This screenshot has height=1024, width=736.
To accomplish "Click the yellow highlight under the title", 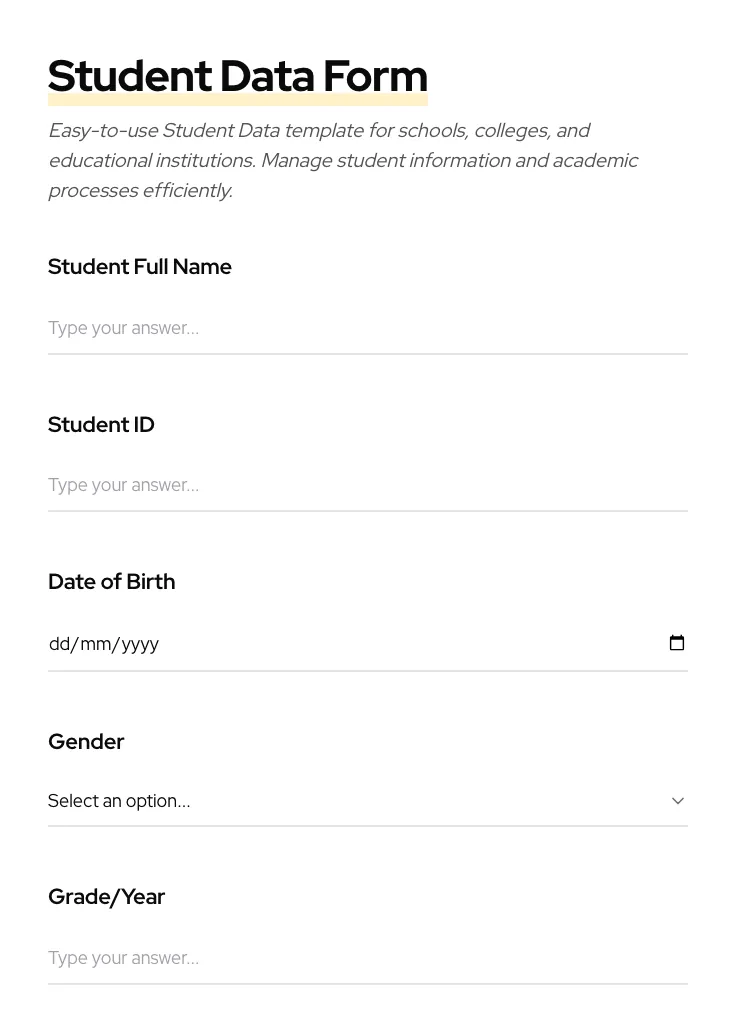I will 238,100.
